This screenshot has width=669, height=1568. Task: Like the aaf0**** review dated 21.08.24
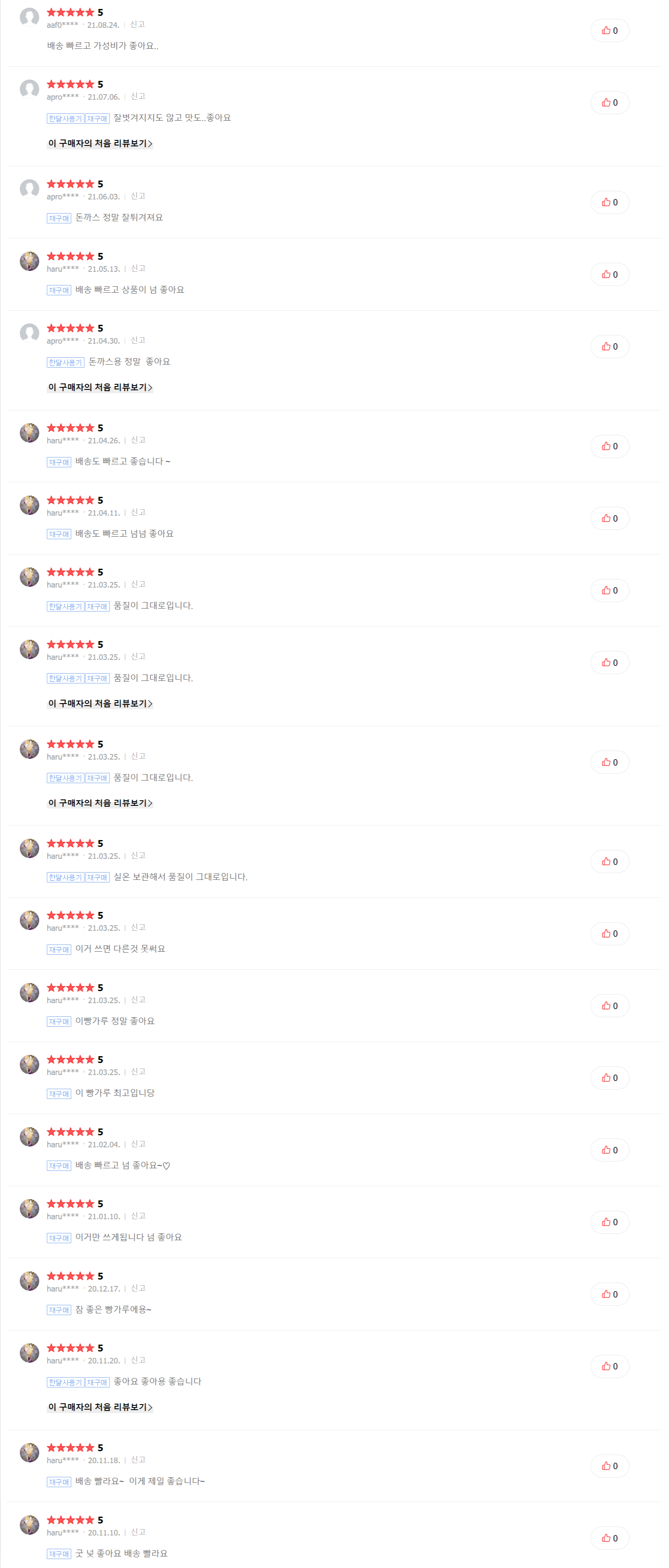(610, 30)
